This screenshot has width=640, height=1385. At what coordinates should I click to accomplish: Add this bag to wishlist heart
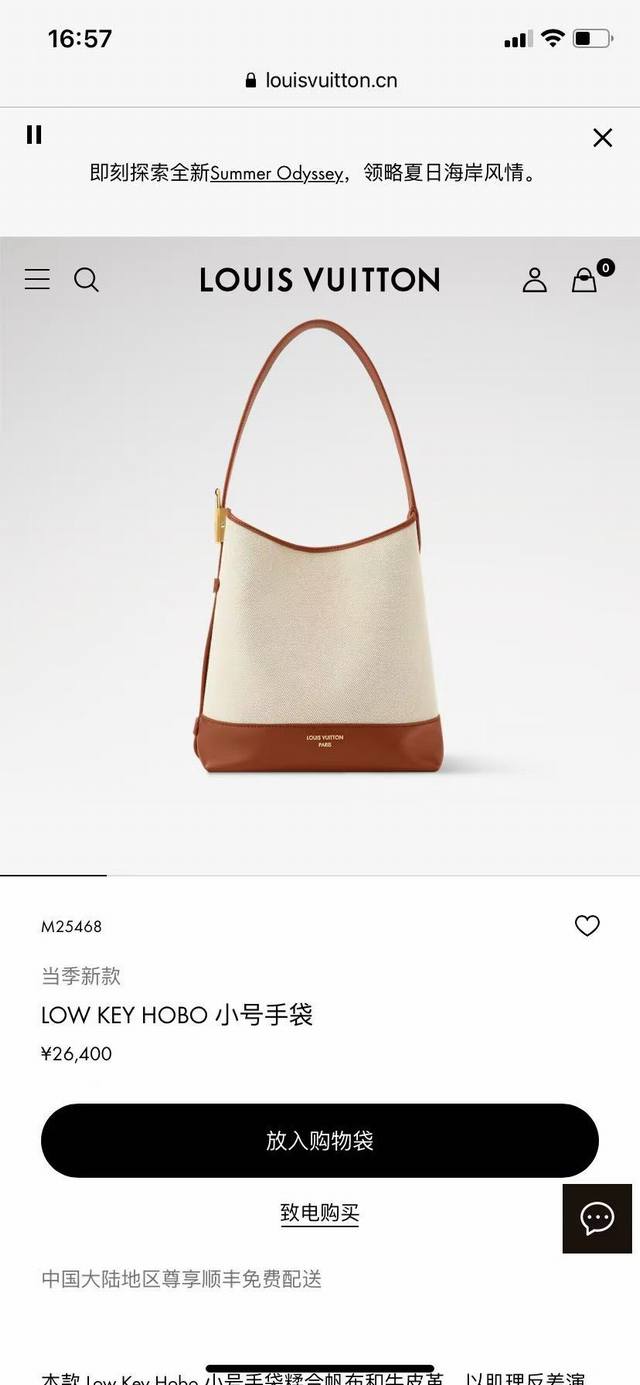[587, 926]
